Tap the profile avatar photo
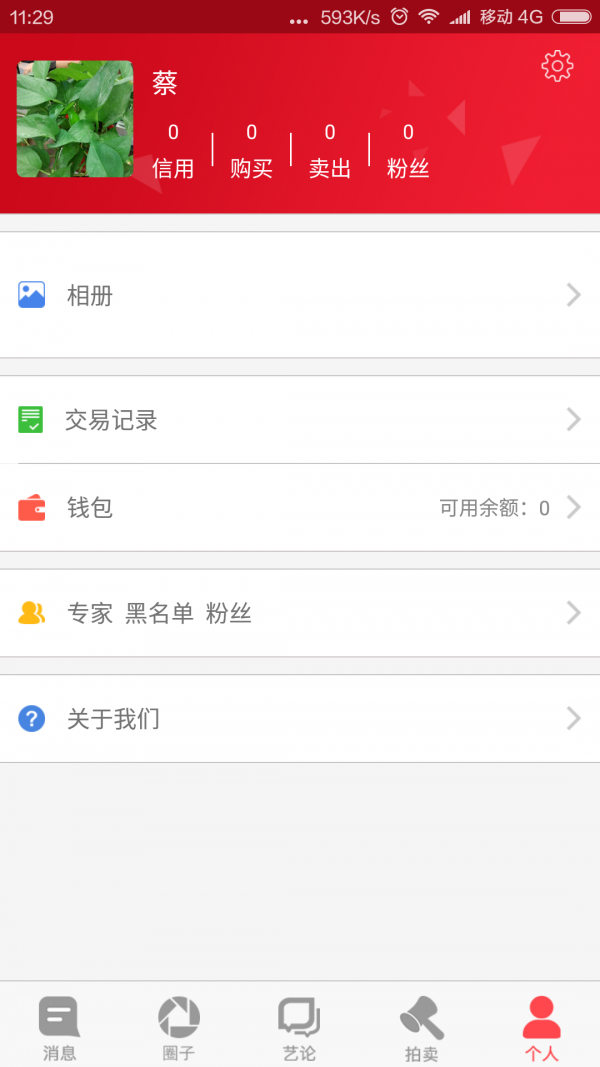This screenshot has height=1067, width=600. point(75,119)
